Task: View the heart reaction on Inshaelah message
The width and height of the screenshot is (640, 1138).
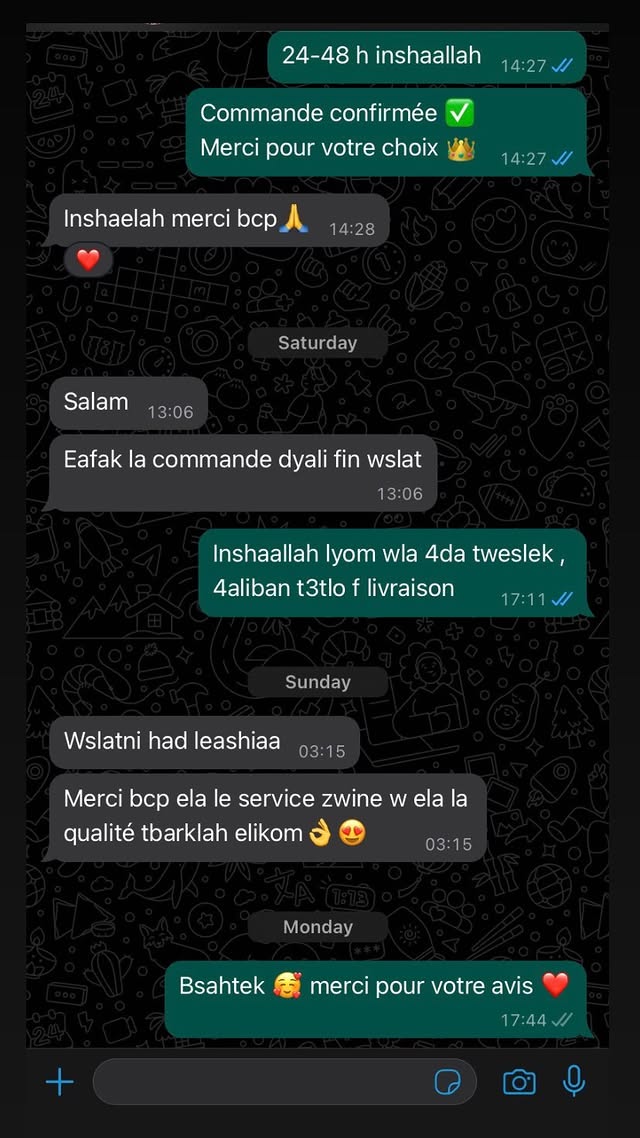Action: pyautogui.click(x=88, y=260)
